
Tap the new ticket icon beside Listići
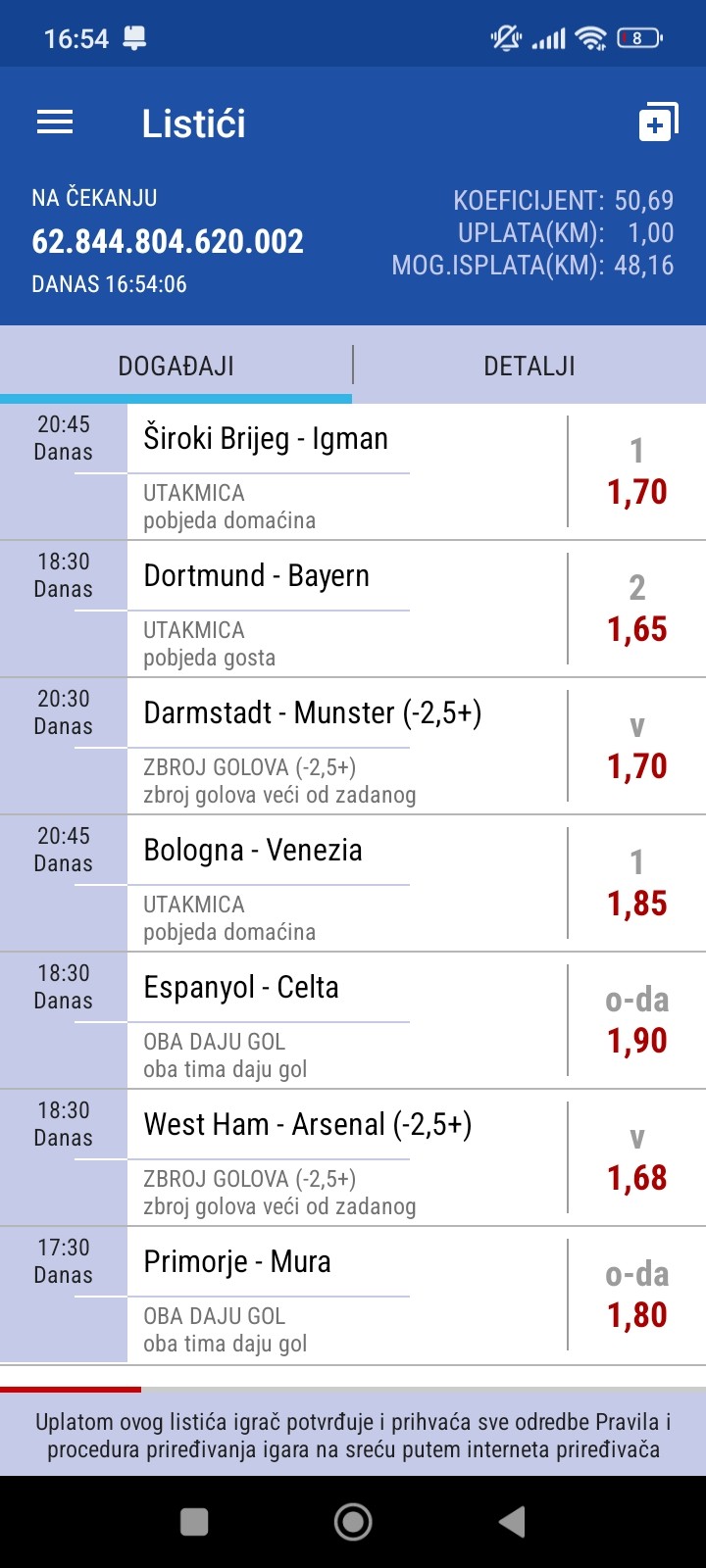tap(657, 122)
